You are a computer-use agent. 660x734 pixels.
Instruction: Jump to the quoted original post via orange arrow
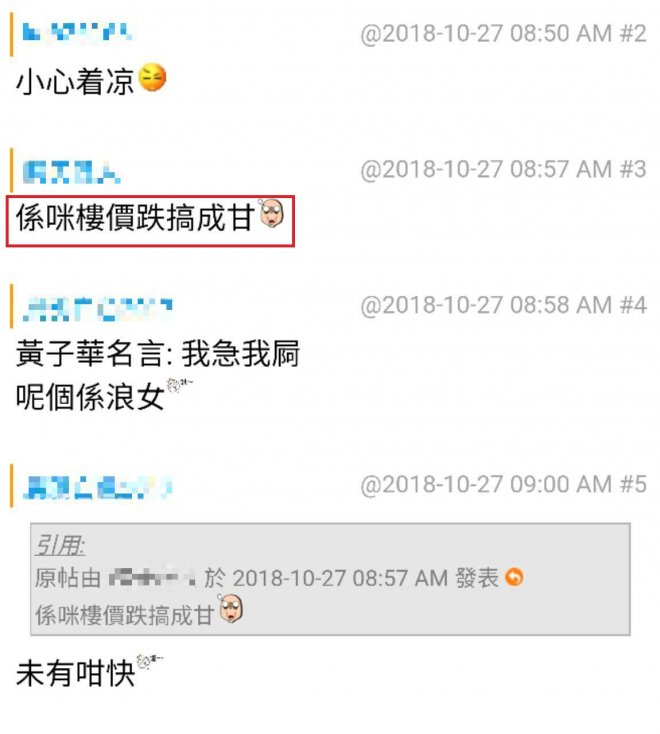[514, 578]
